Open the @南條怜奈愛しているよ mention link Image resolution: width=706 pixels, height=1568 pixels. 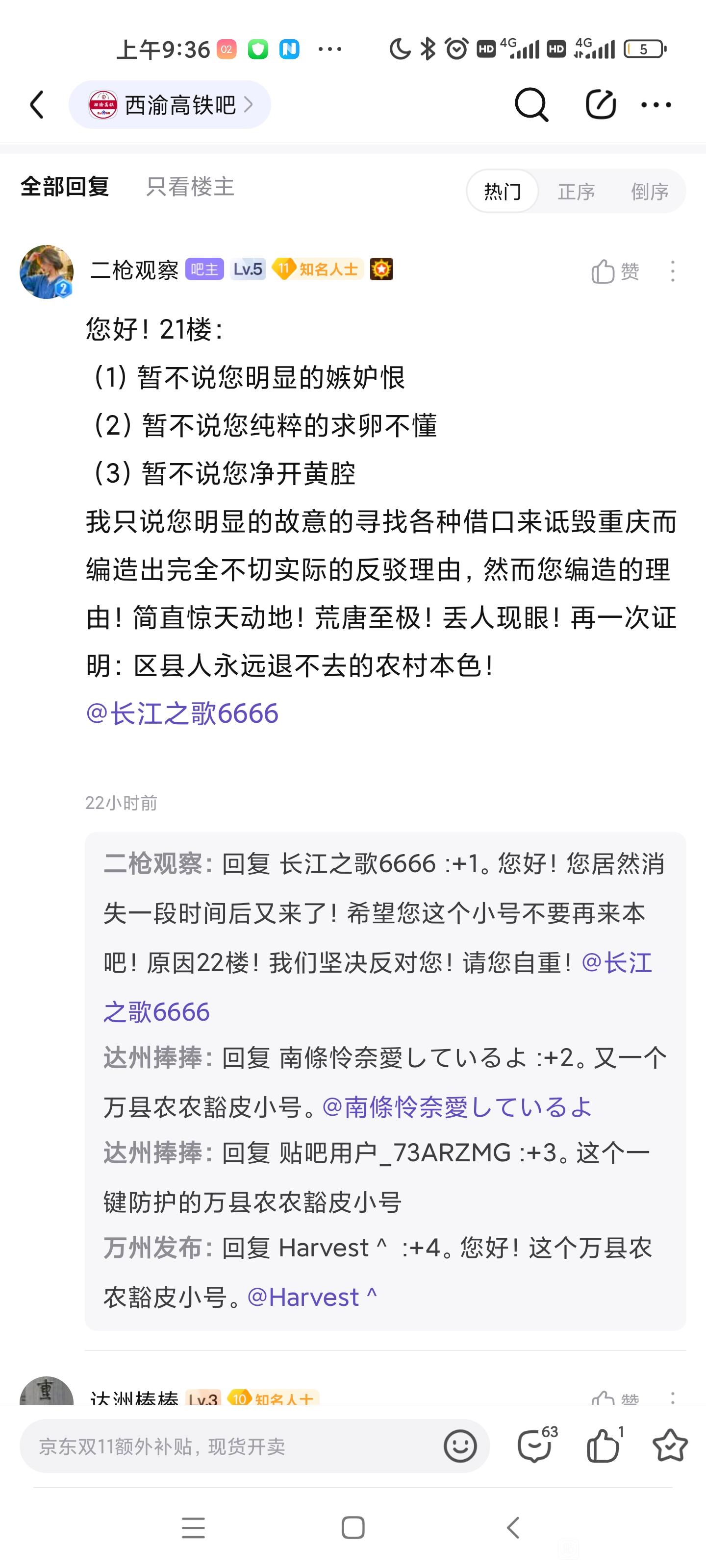(457, 1106)
